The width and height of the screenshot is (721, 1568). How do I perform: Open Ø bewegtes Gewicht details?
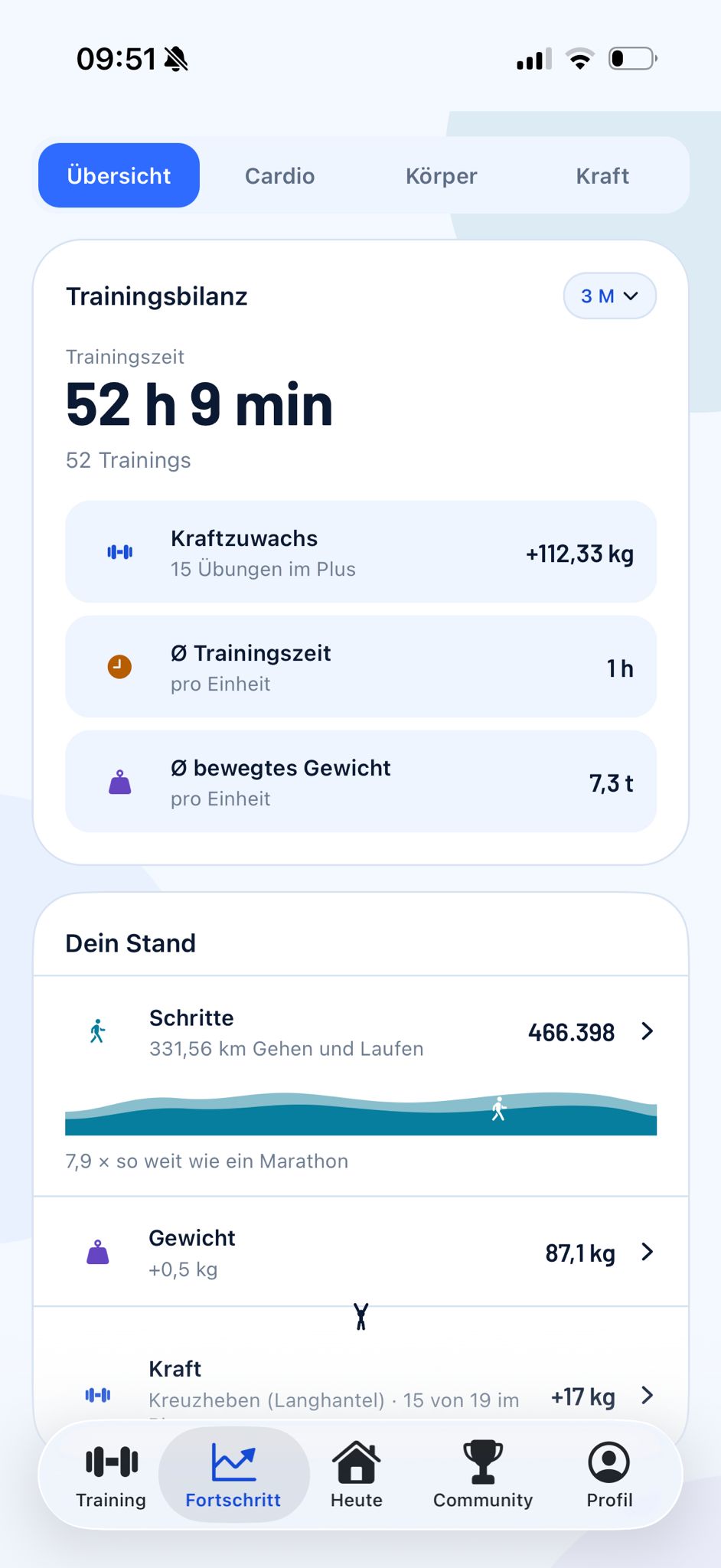[360, 782]
